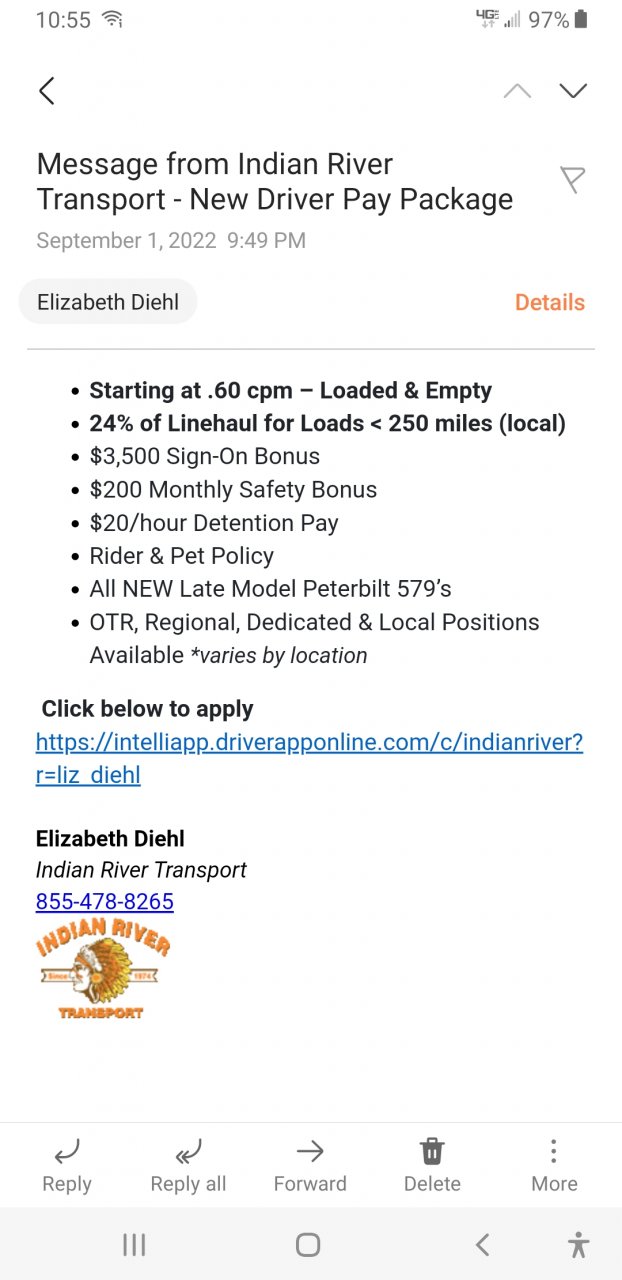Screen dimensions: 622x1280
Task: Open recent apps from navigation bar
Action: pos(134,1244)
